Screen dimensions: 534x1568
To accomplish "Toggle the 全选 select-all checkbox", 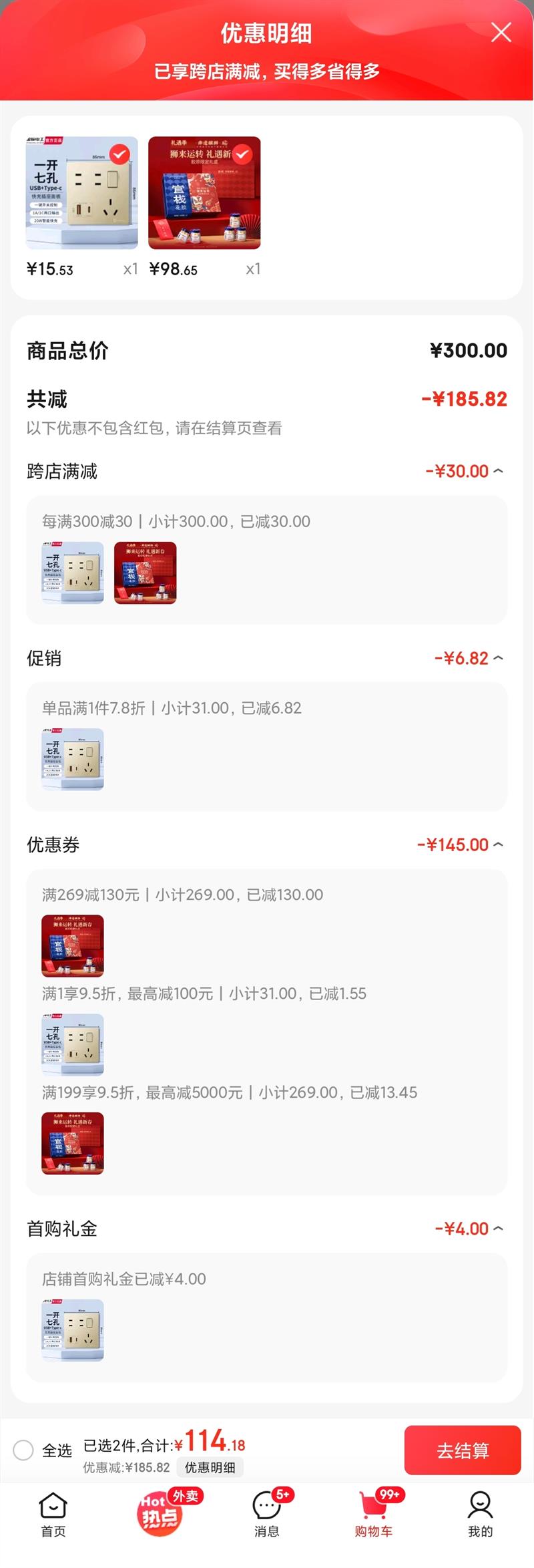I will 23,1450.
